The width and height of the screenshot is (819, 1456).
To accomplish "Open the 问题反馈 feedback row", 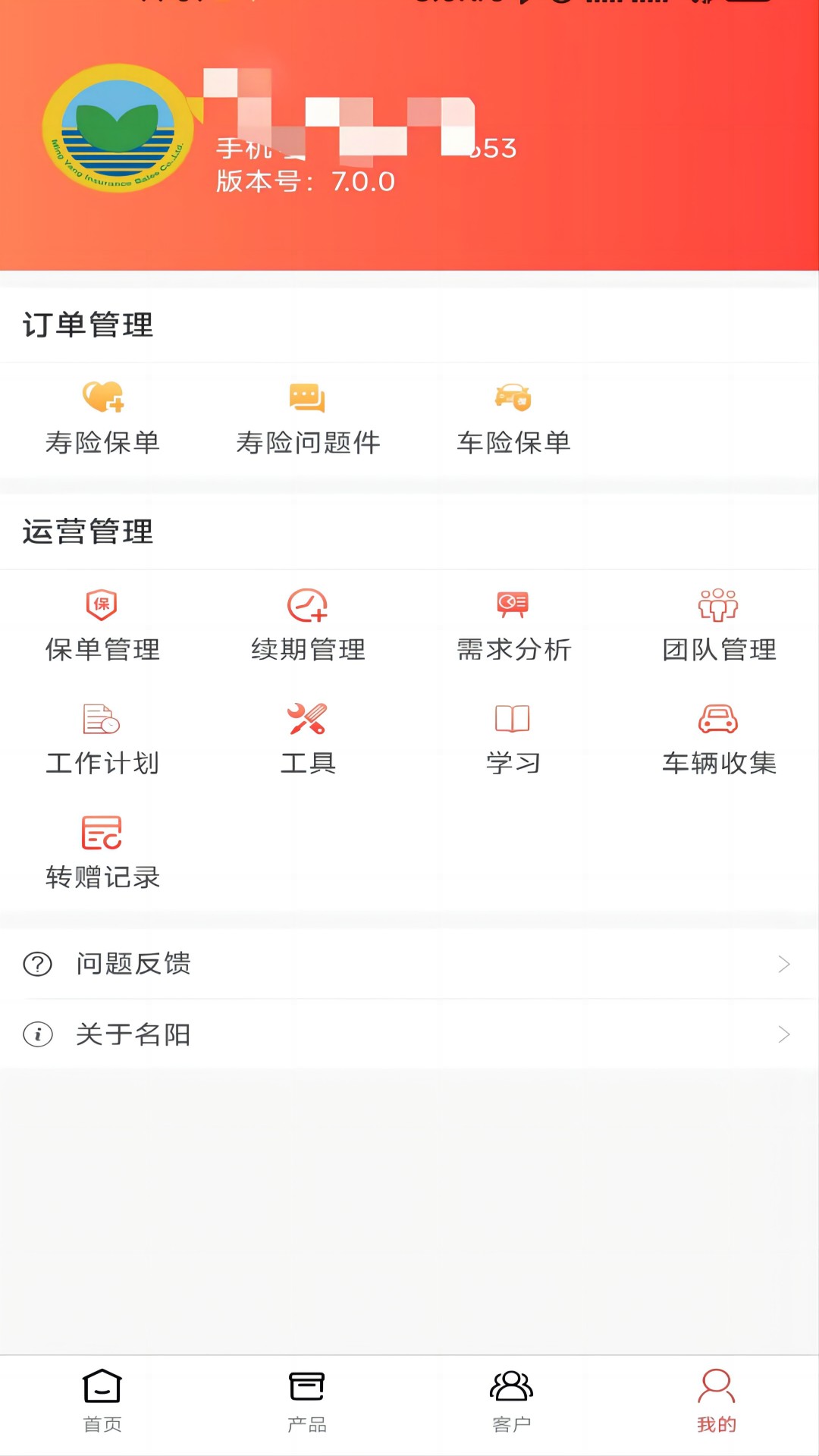I will [x=409, y=964].
